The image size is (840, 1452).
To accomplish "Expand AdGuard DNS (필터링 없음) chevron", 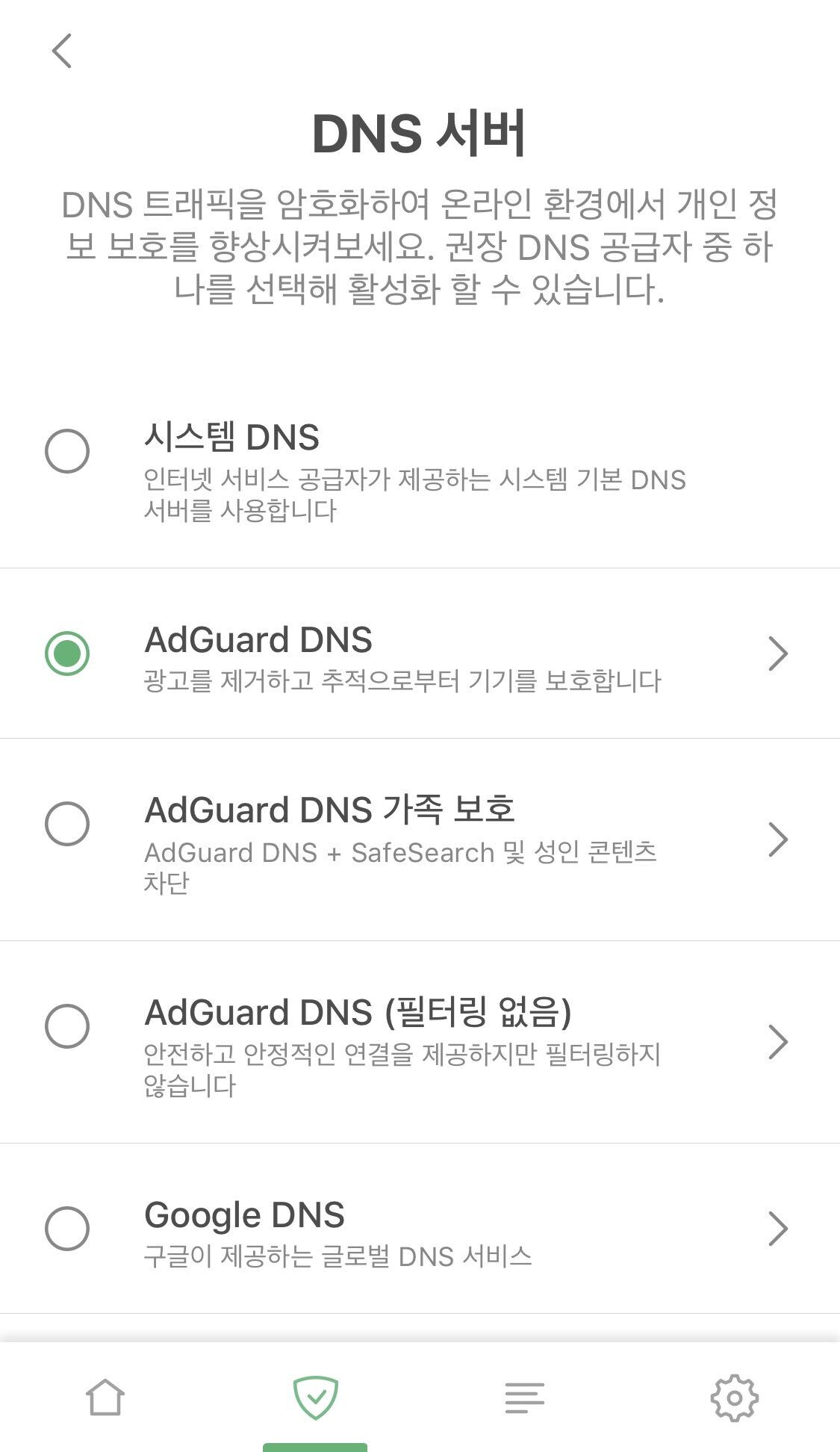I will [778, 1042].
